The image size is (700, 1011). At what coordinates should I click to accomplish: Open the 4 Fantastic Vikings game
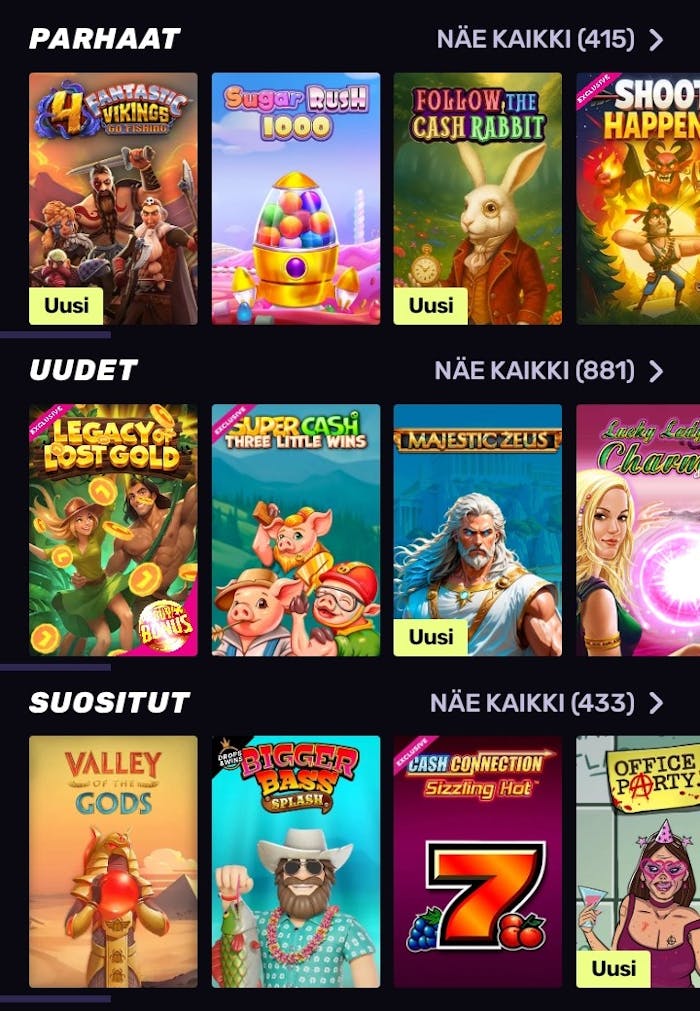(x=113, y=198)
